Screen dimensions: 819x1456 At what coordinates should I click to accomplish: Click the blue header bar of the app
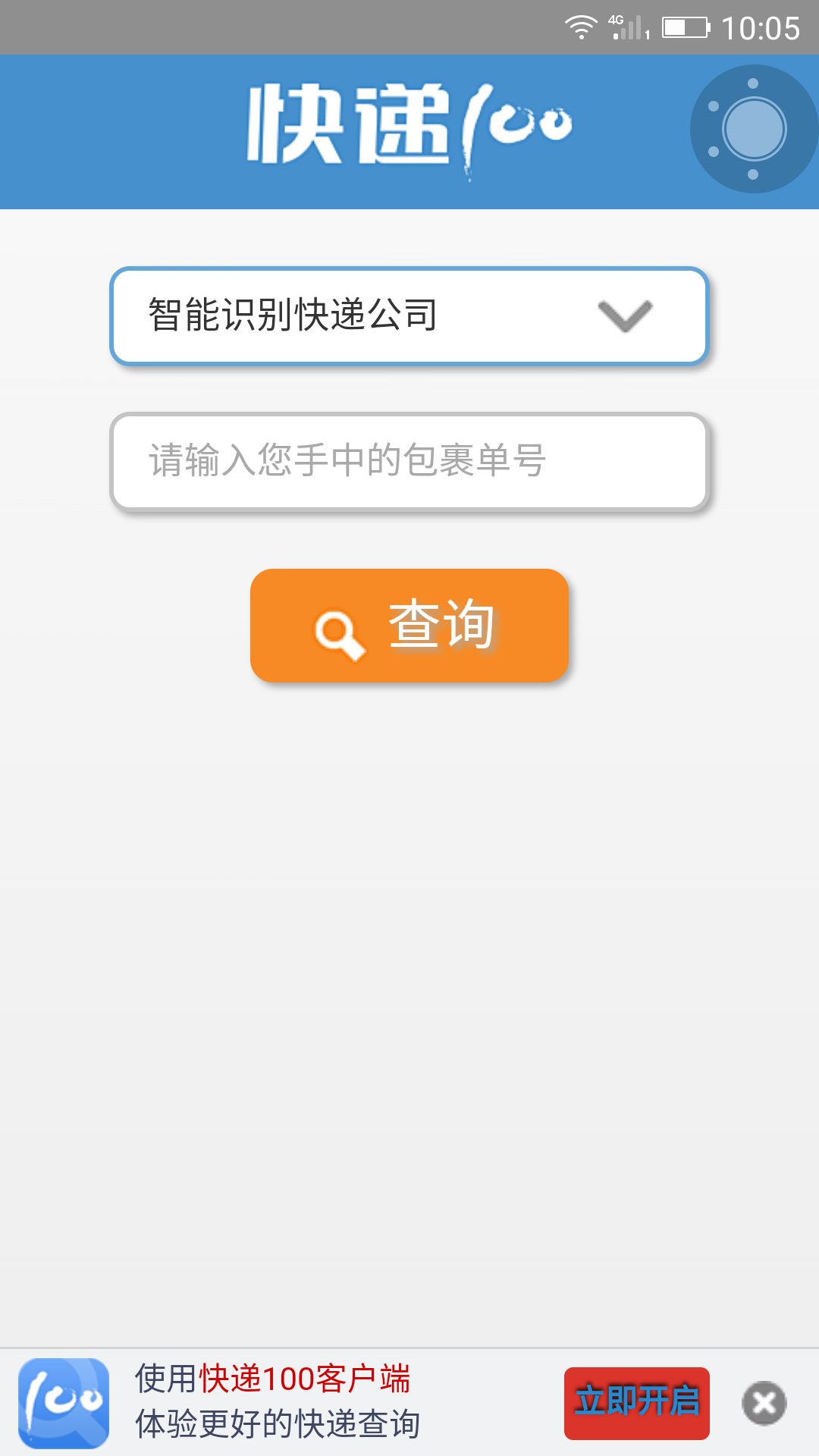tap(409, 129)
